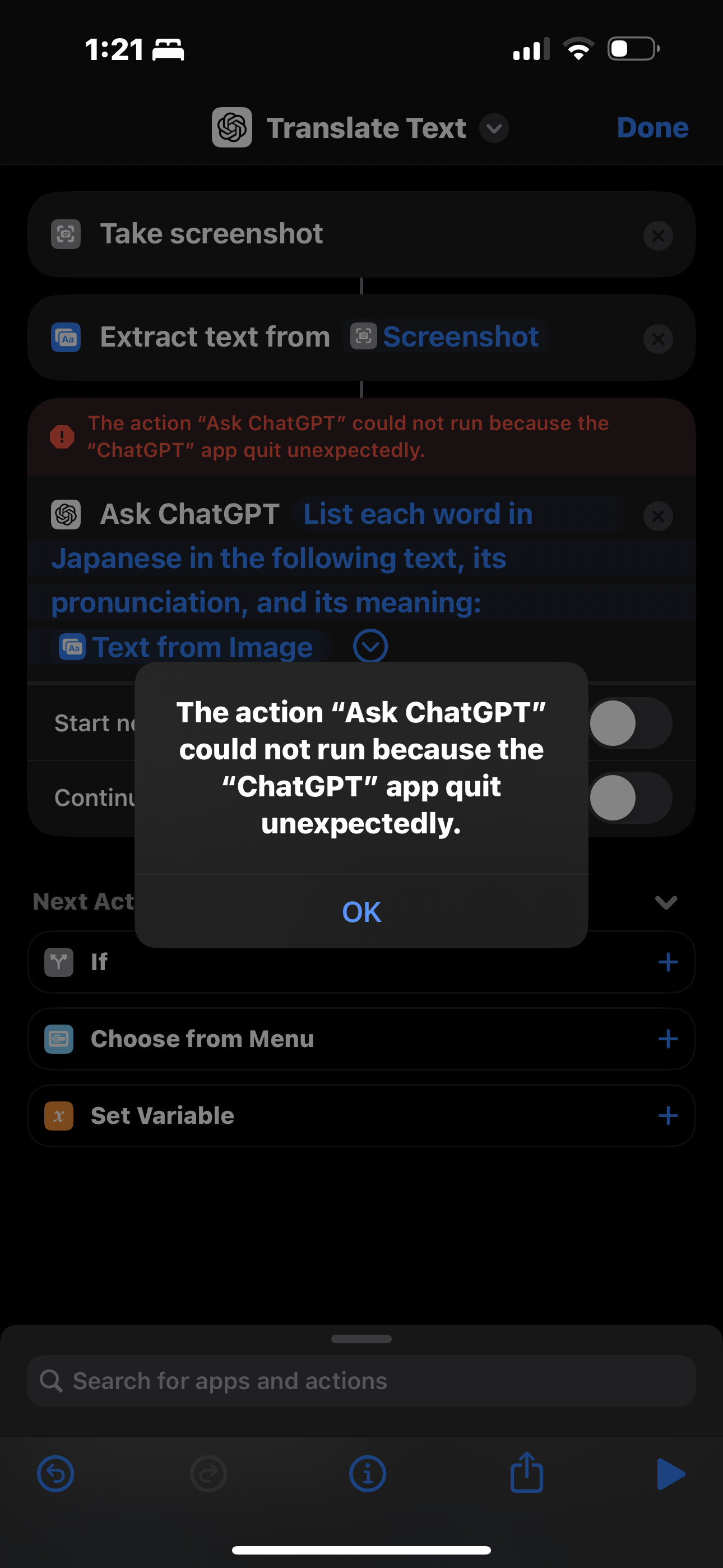
Task: Expand the Ask ChatGPT options chevron
Action: [370, 646]
